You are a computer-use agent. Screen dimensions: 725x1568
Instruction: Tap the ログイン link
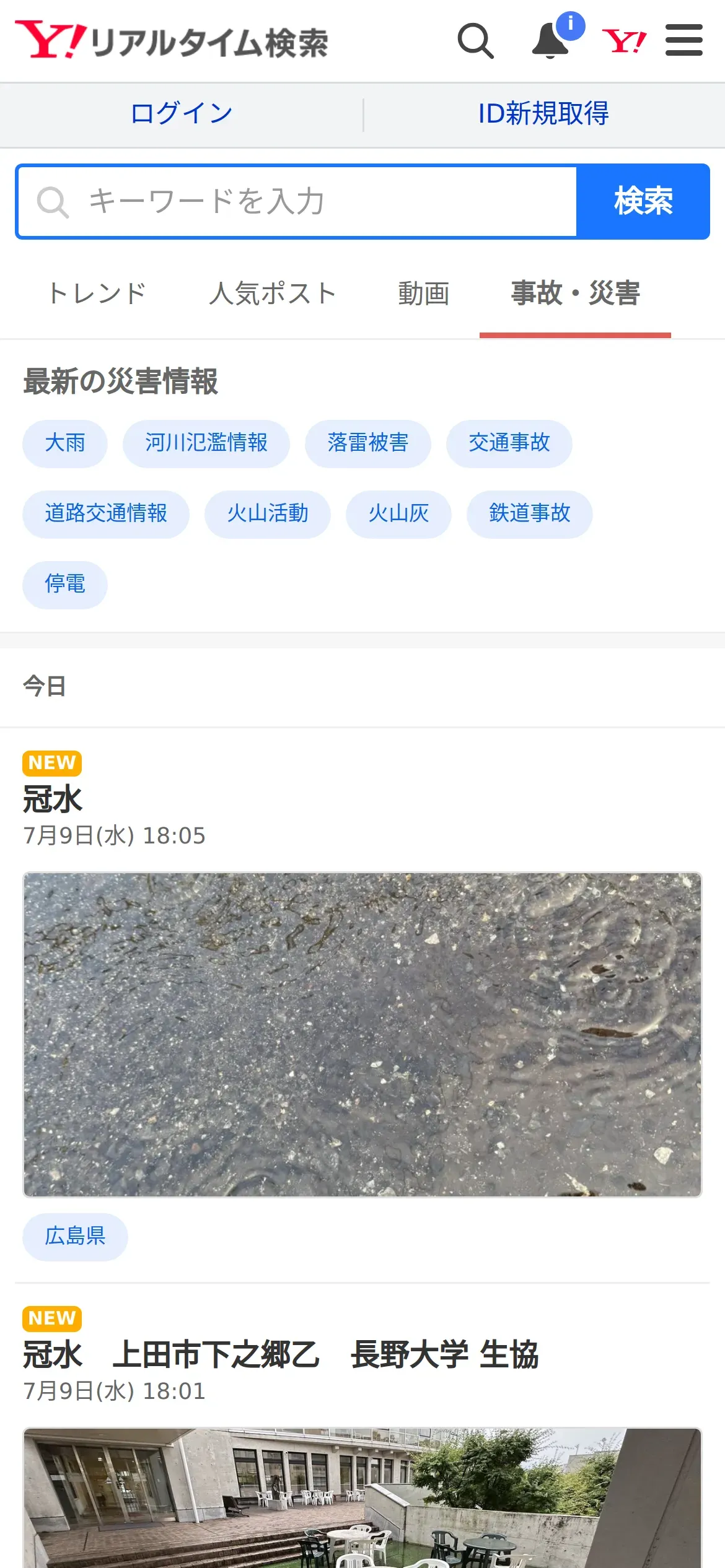(x=182, y=114)
